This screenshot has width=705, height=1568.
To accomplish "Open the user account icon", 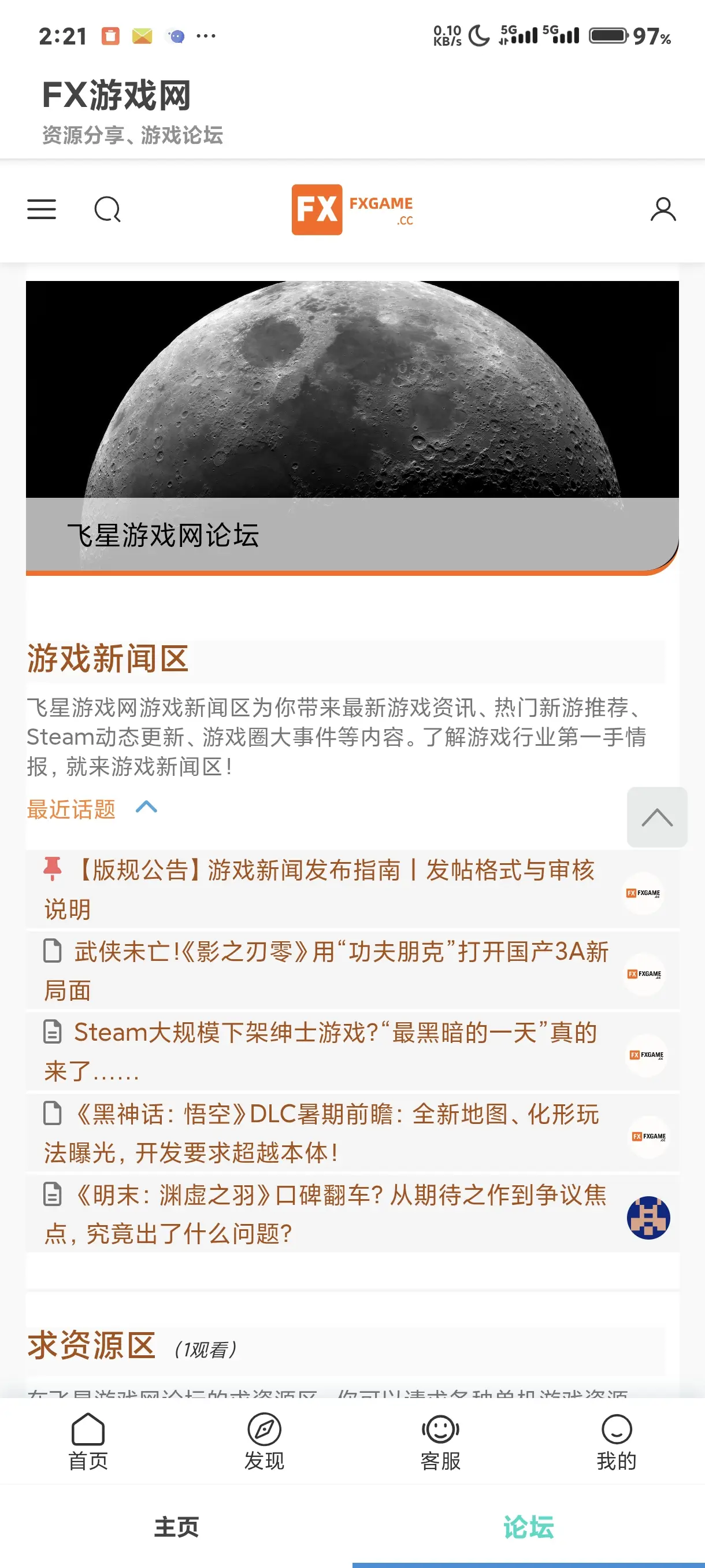I will point(663,209).
